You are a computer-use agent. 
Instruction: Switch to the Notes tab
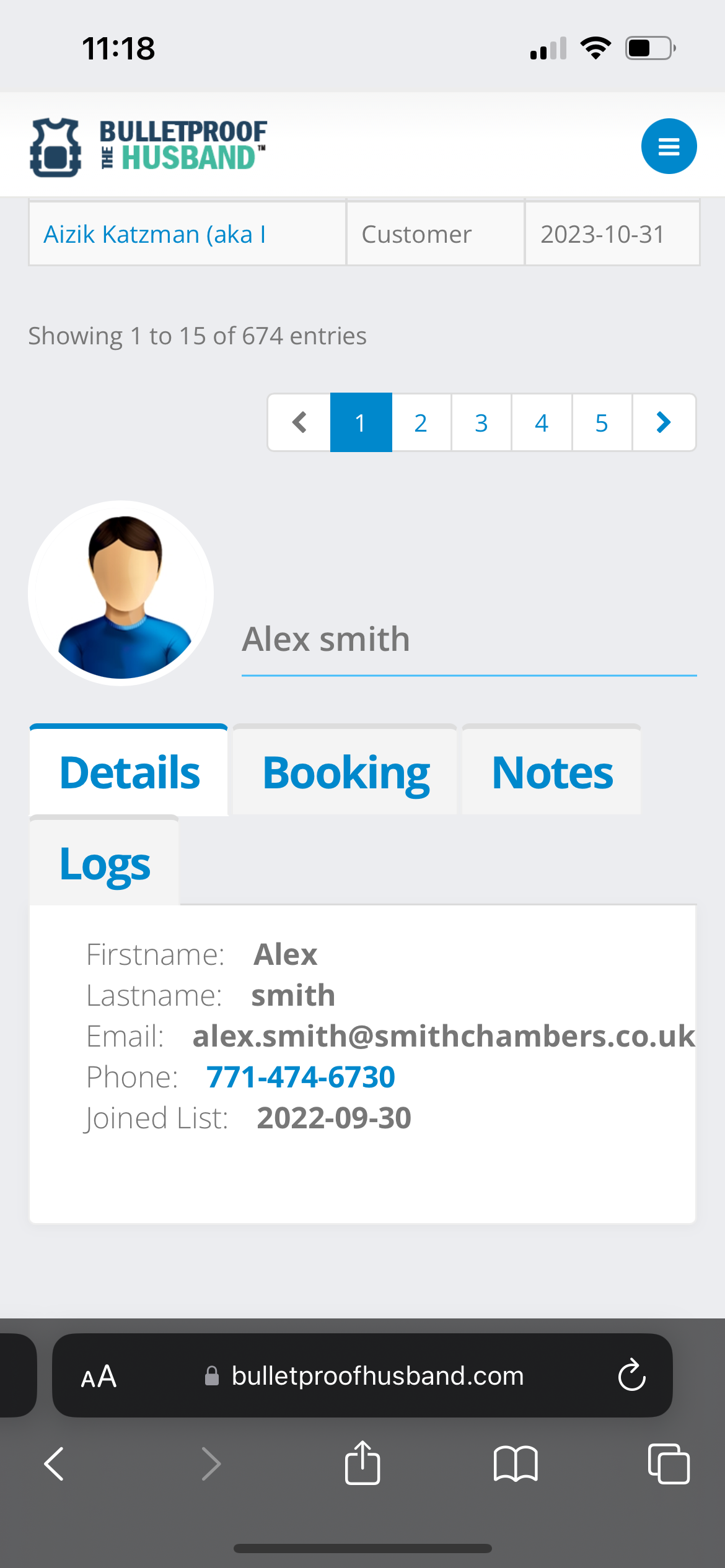(x=551, y=772)
